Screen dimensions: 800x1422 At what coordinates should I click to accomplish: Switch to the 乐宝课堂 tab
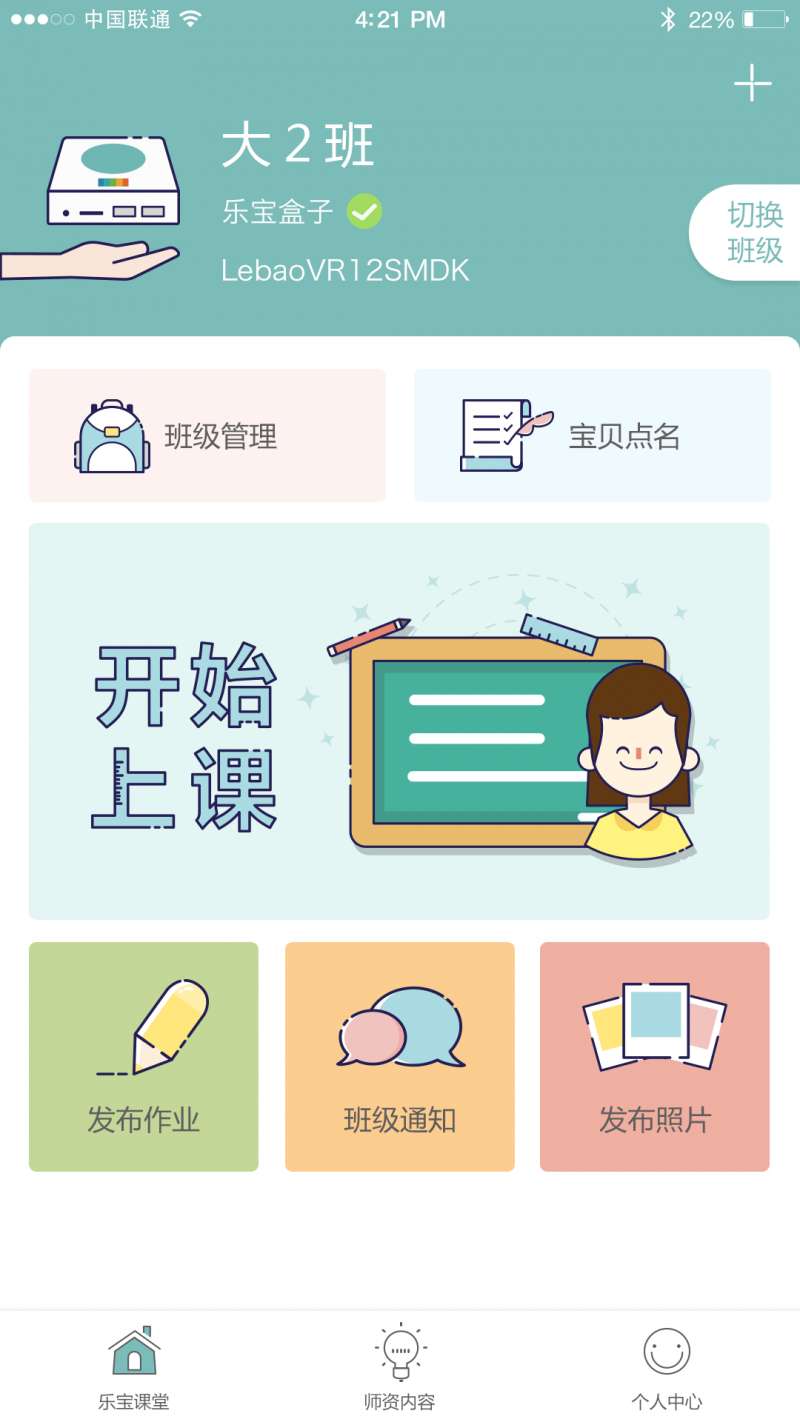134,1366
